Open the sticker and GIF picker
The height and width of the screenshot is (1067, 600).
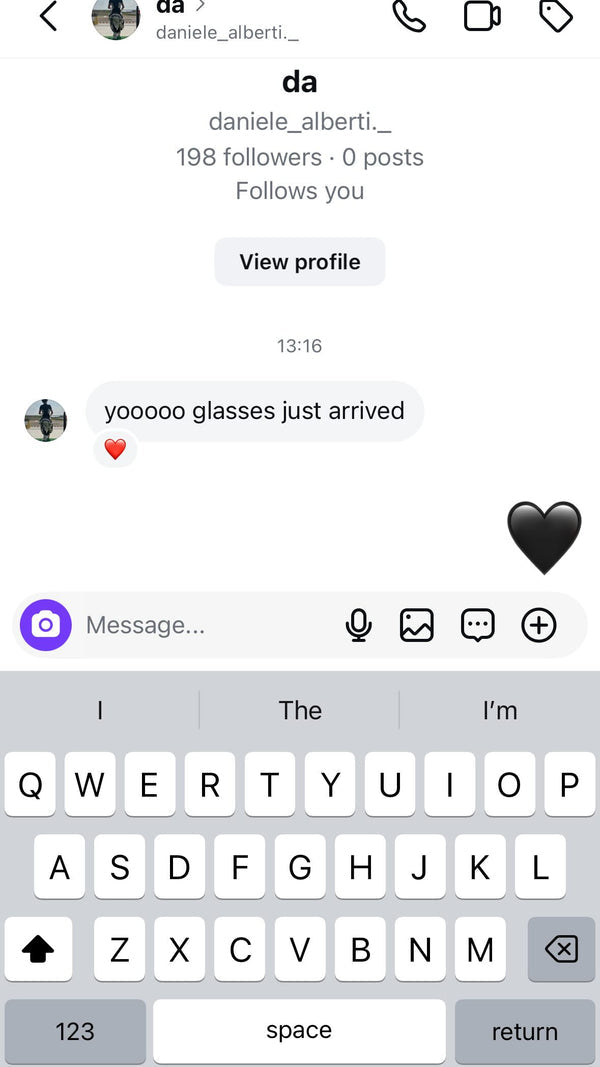pyautogui.click(x=478, y=625)
